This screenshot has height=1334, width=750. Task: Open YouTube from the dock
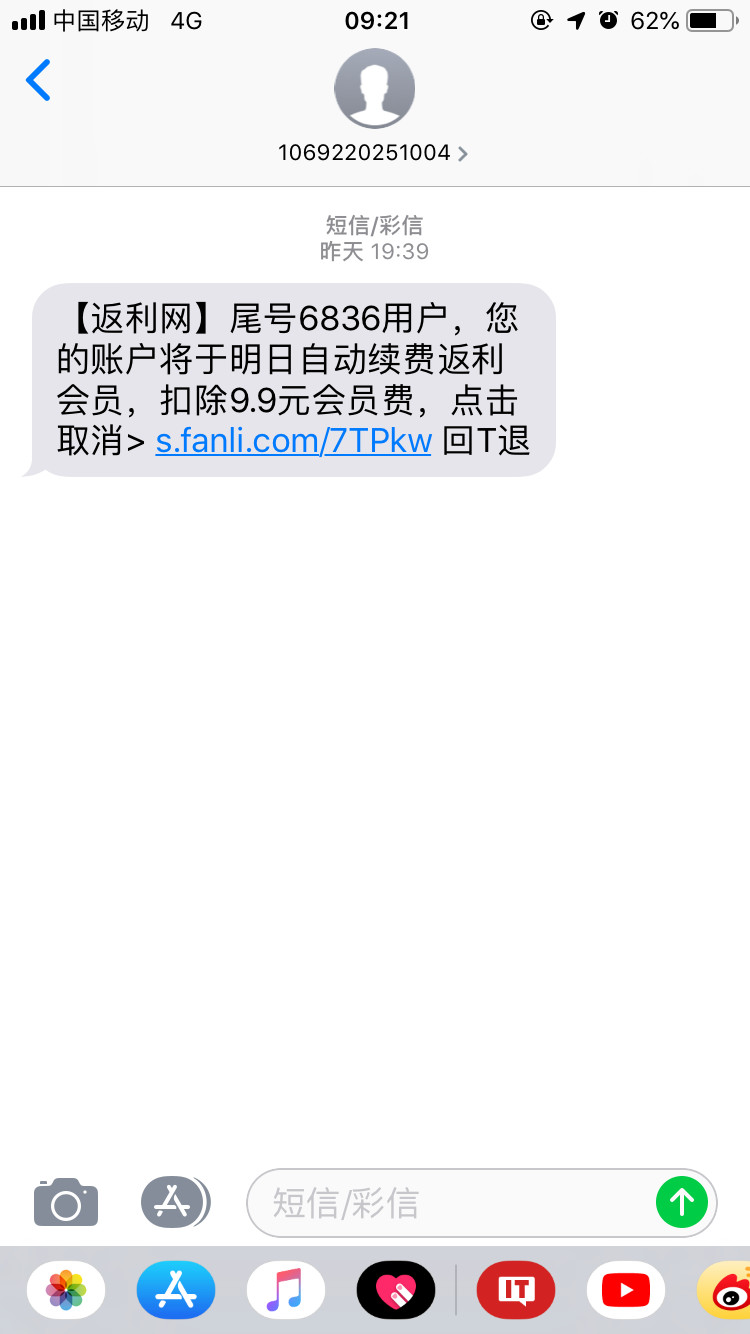pyautogui.click(x=625, y=1289)
